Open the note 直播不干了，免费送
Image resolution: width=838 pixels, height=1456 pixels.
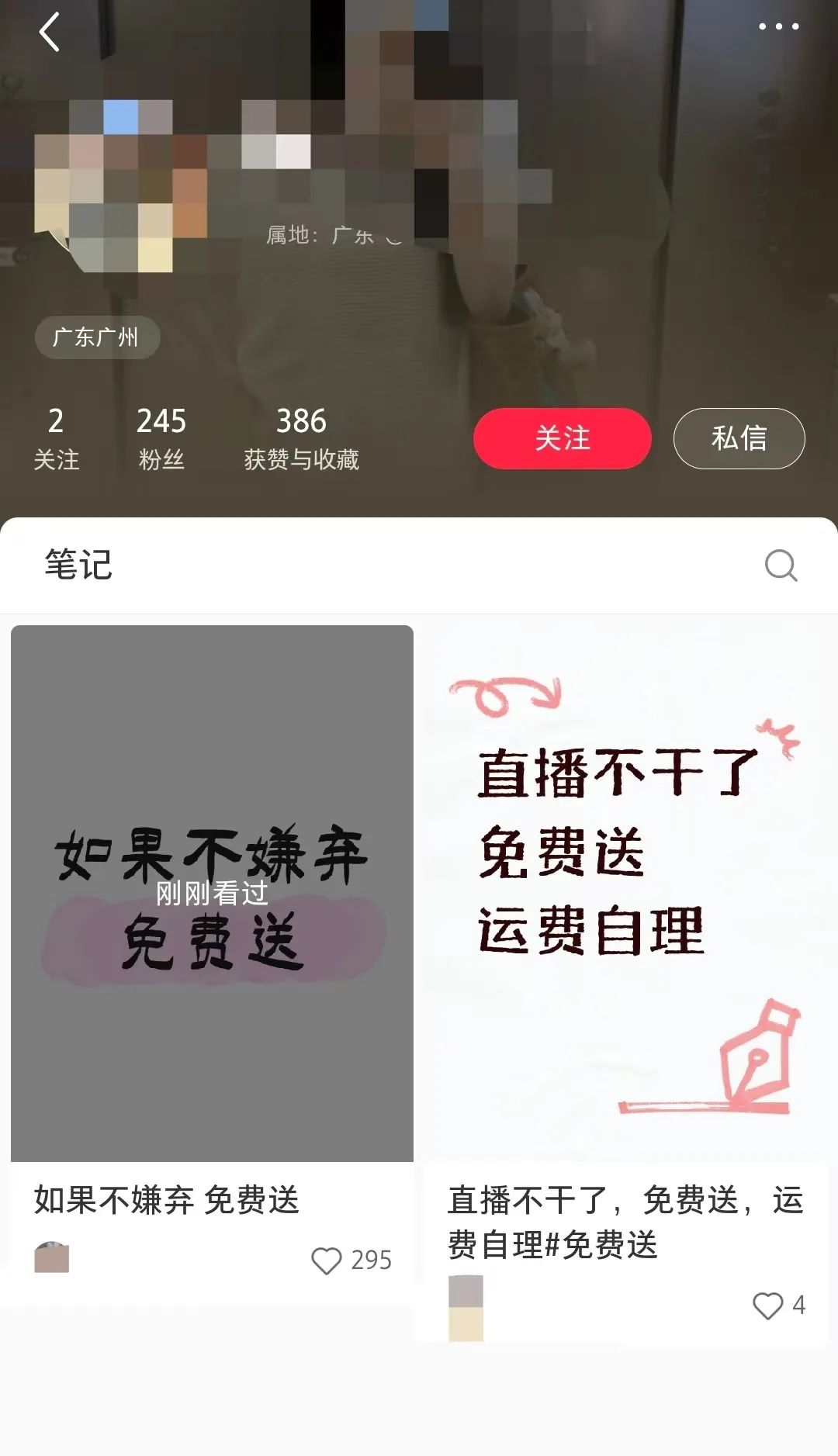[x=625, y=894]
